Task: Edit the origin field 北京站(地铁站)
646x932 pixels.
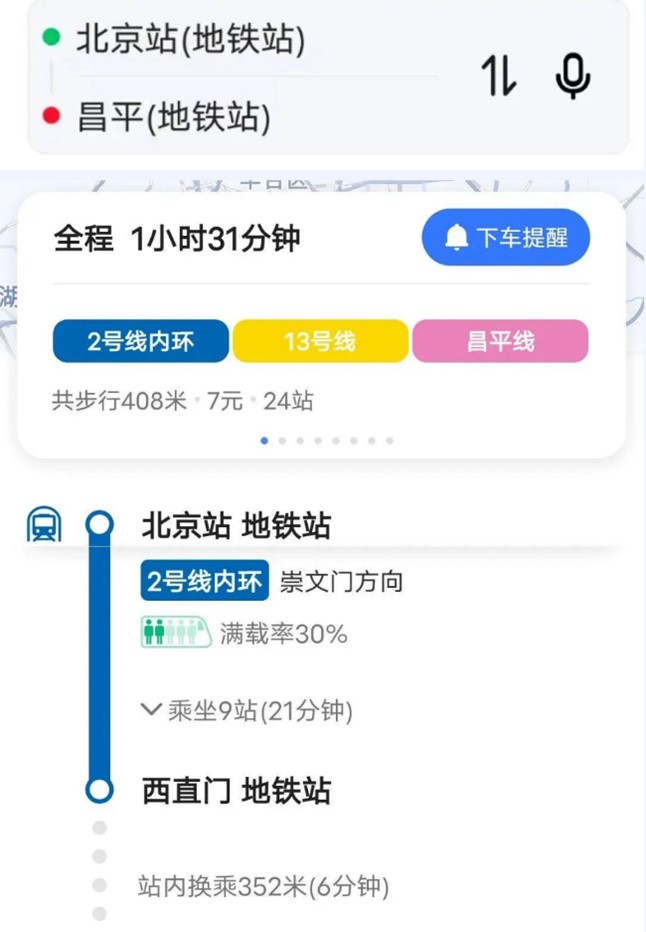Action: (x=190, y=40)
